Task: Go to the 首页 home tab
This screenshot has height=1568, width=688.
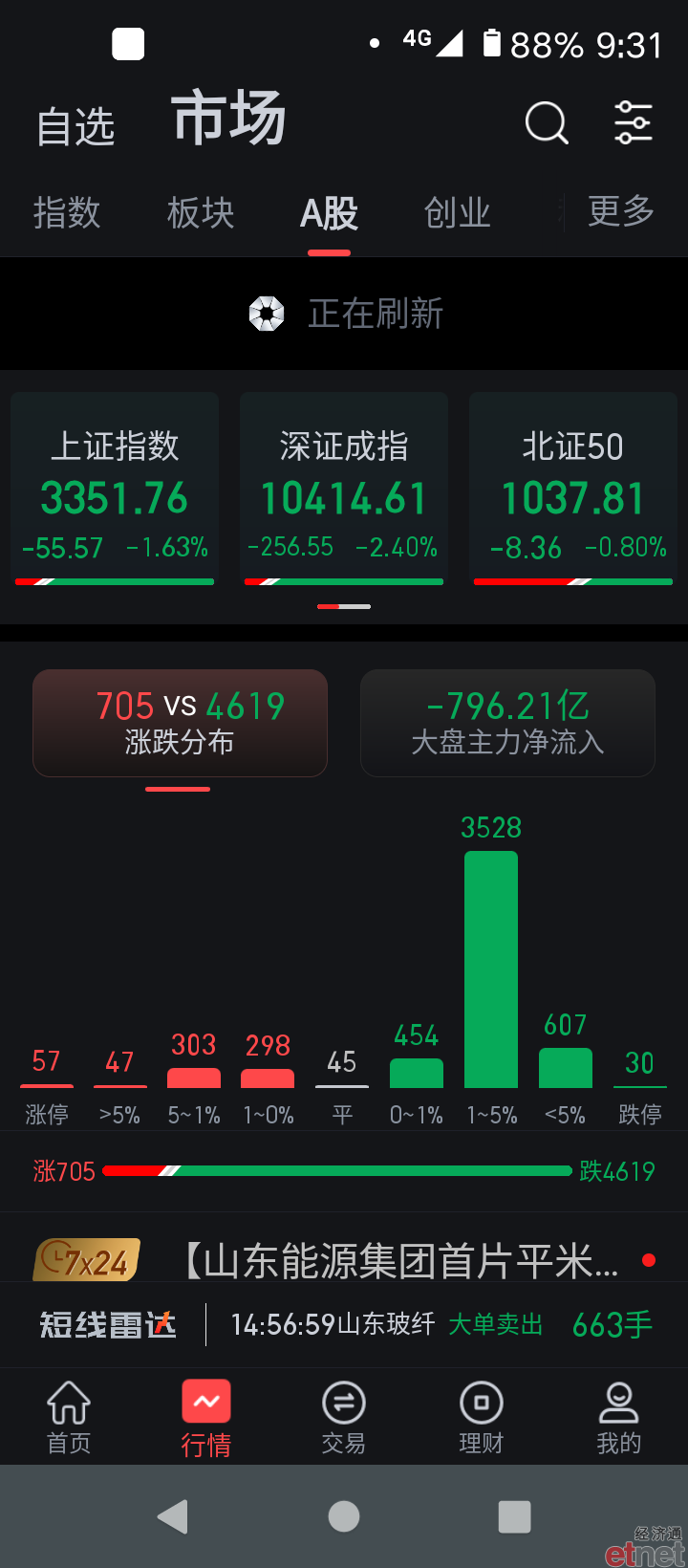Action: click(69, 1417)
